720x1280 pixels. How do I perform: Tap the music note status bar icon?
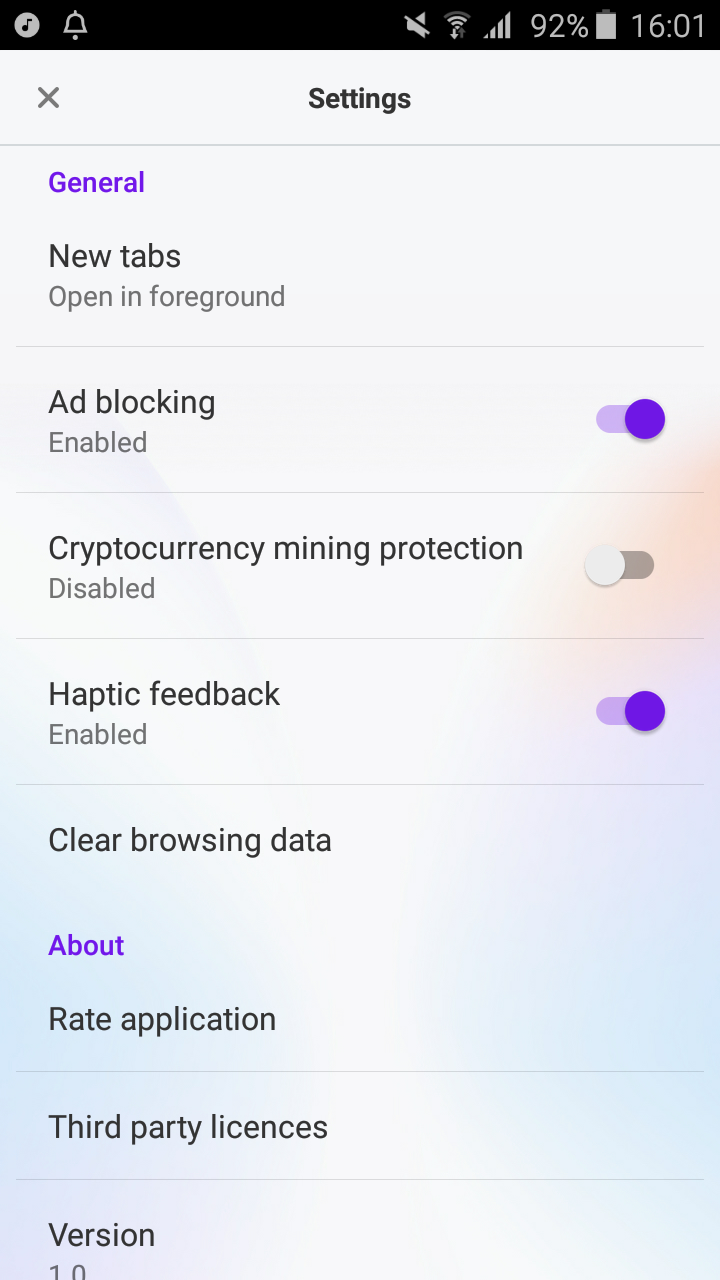coord(25,23)
